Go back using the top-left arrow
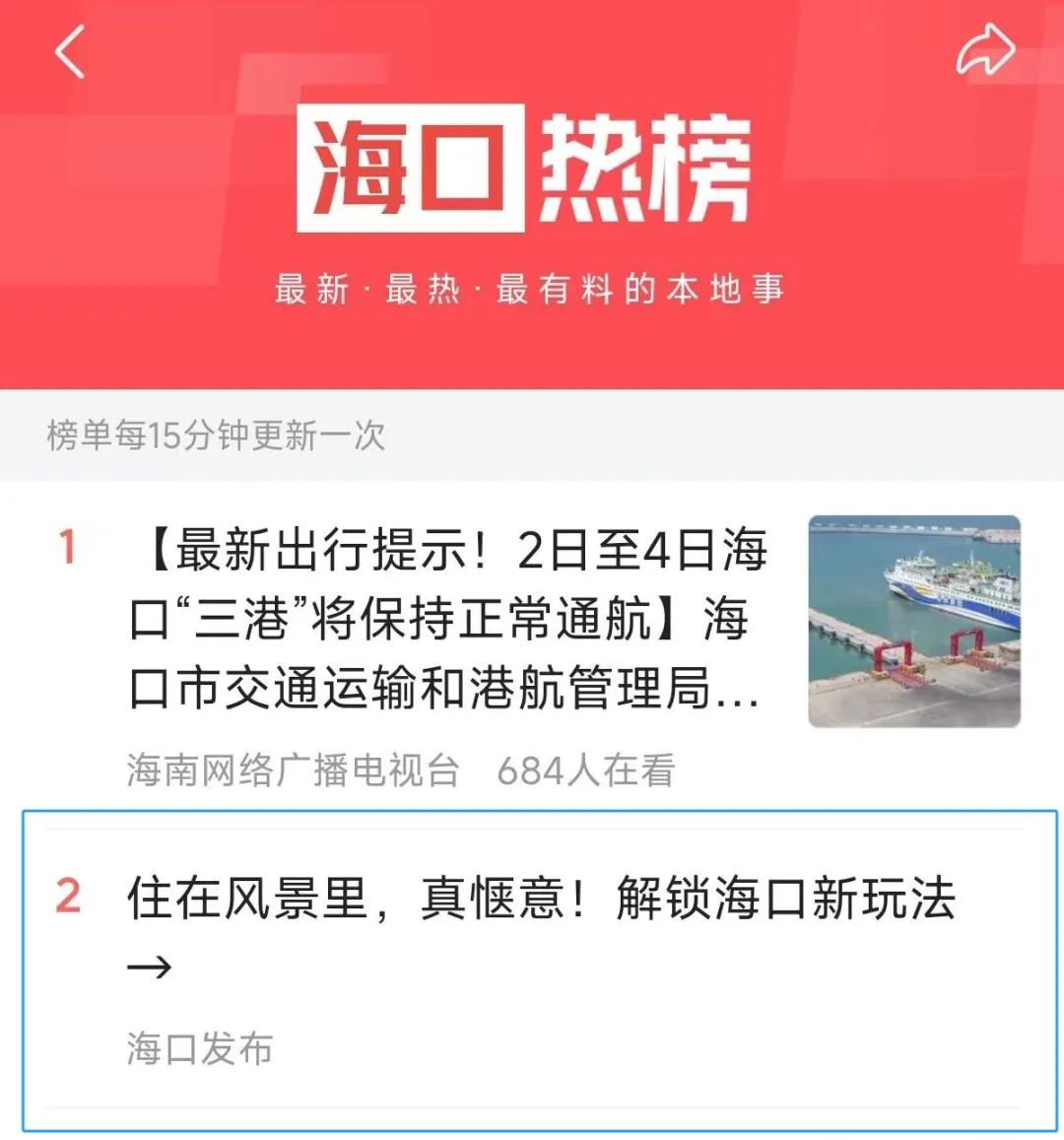 (70, 51)
